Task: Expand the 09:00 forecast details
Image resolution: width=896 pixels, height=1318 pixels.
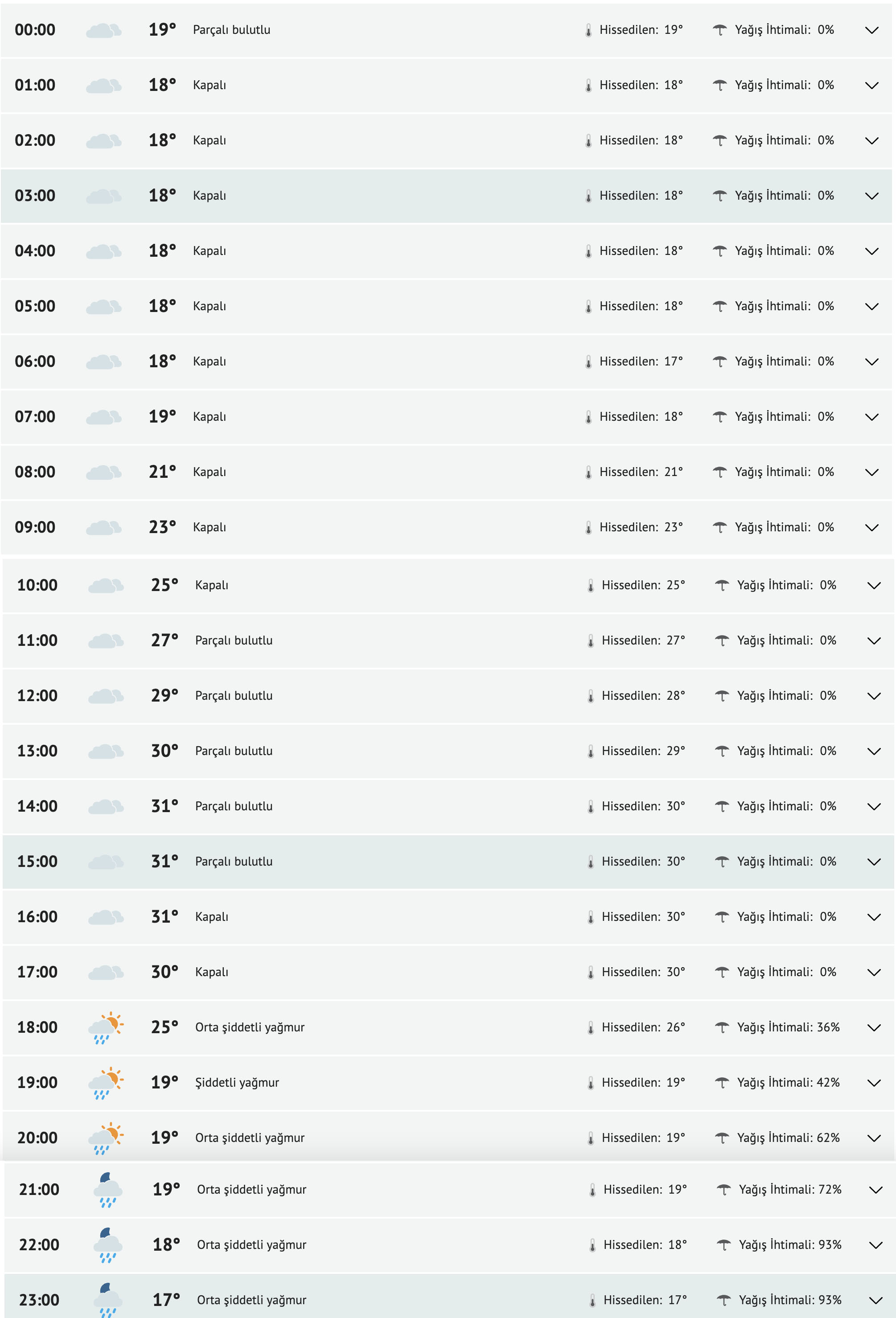Action: coord(871,527)
